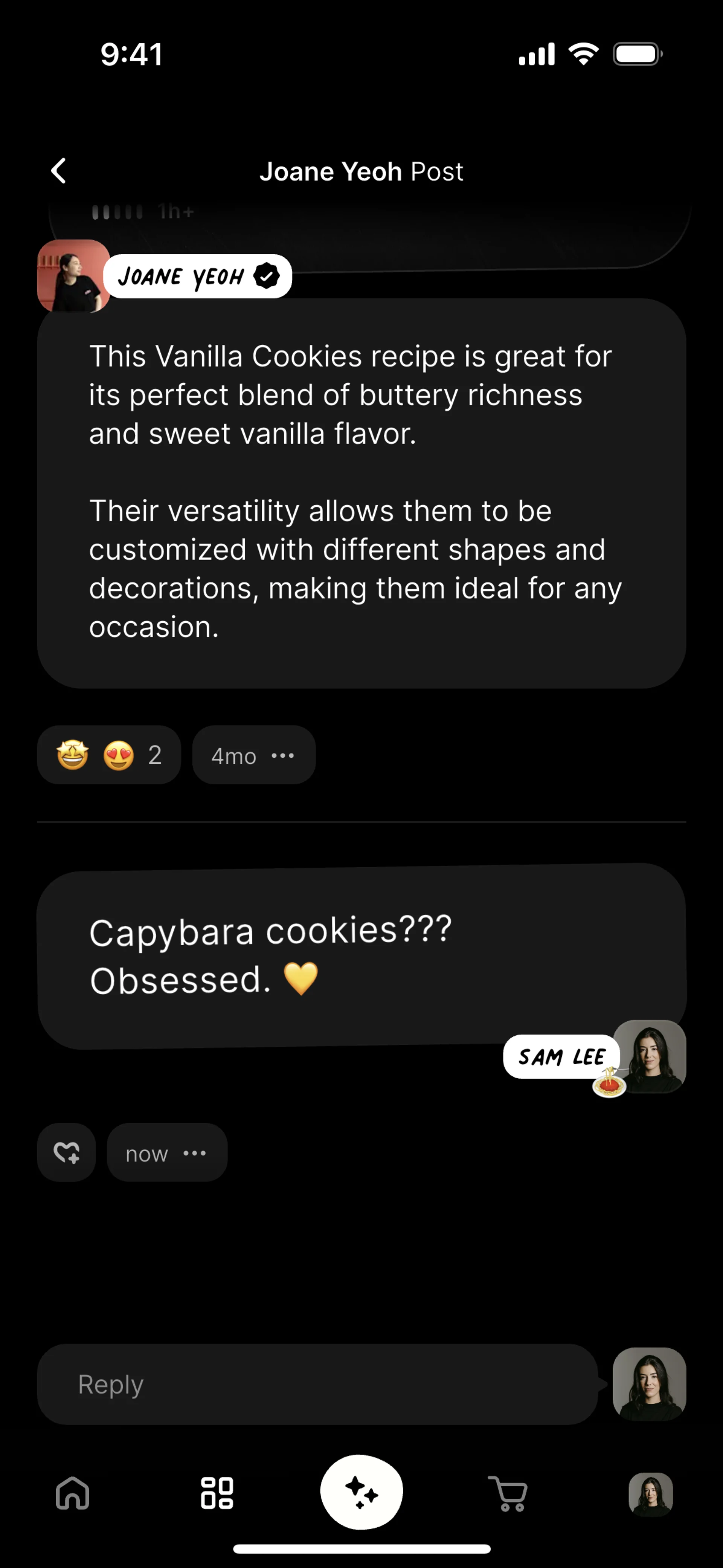Focus the Reply text field
Image resolution: width=723 pixels, height=1568 pixels.
pos(316,1384)
